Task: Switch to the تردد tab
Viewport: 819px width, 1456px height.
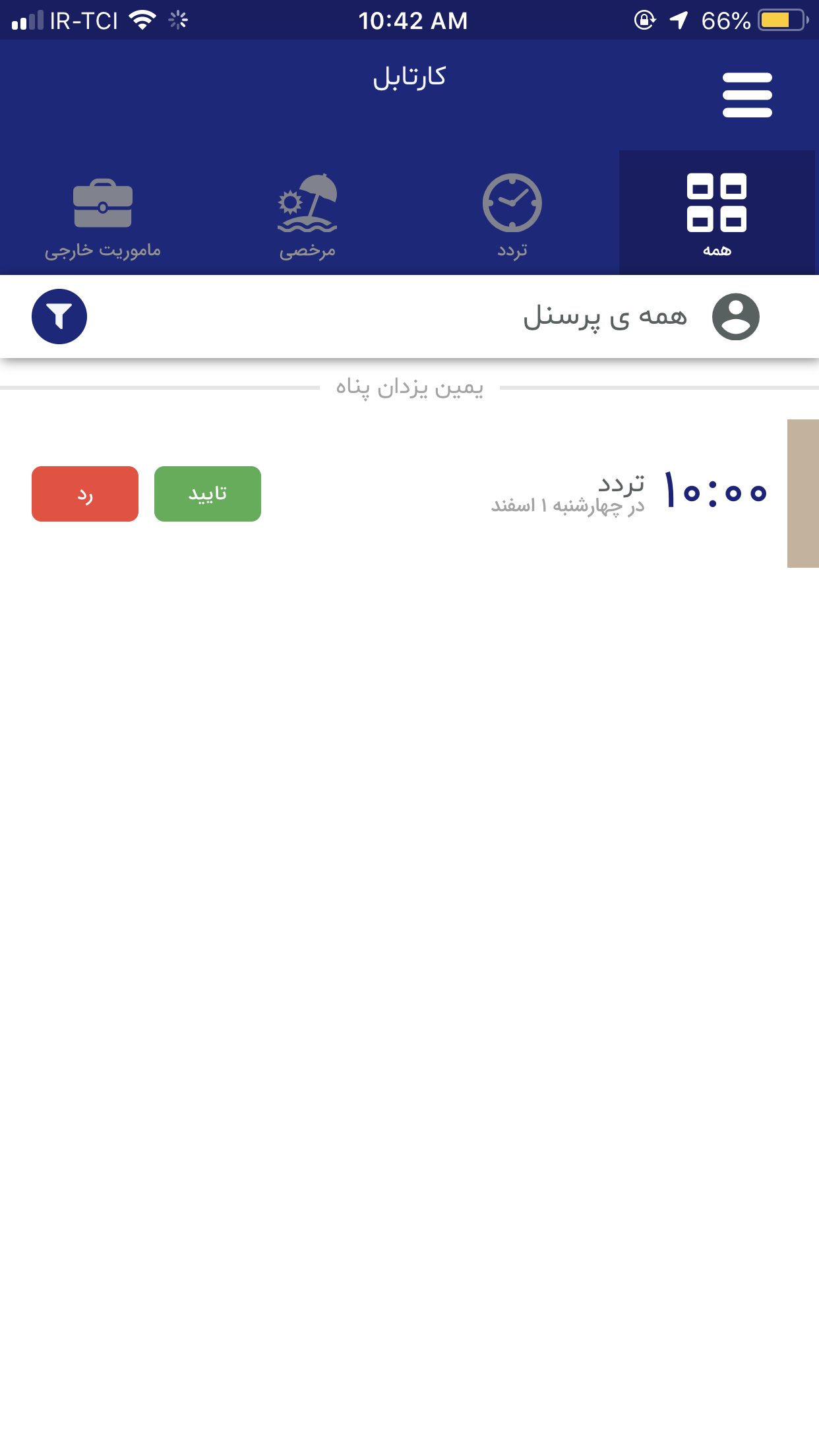Action: pyautogui.click(x=512, y=214)
